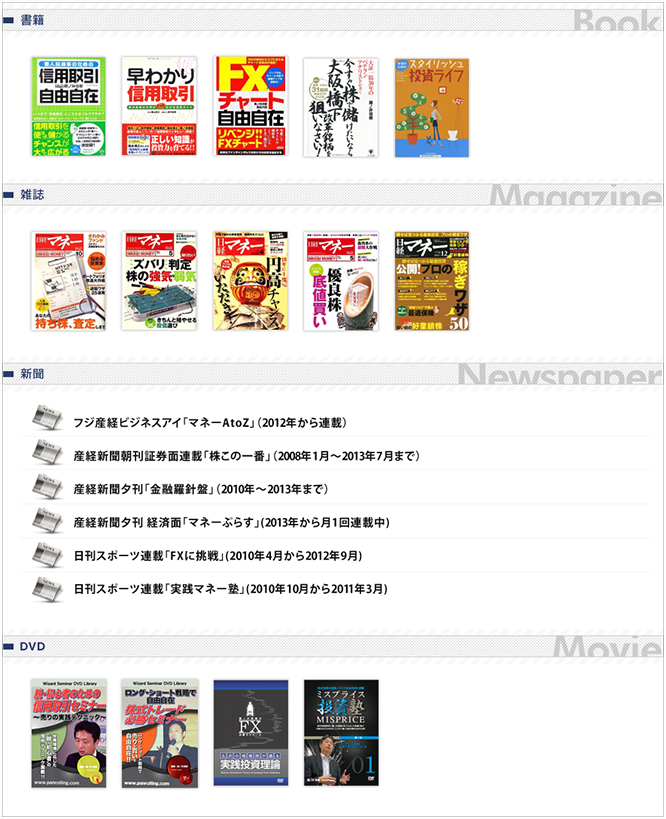The height and width of the screenshot is (819, 666).
Task: Open the 持ち株、査定 magazine issue
Action: tap(69, 281)
